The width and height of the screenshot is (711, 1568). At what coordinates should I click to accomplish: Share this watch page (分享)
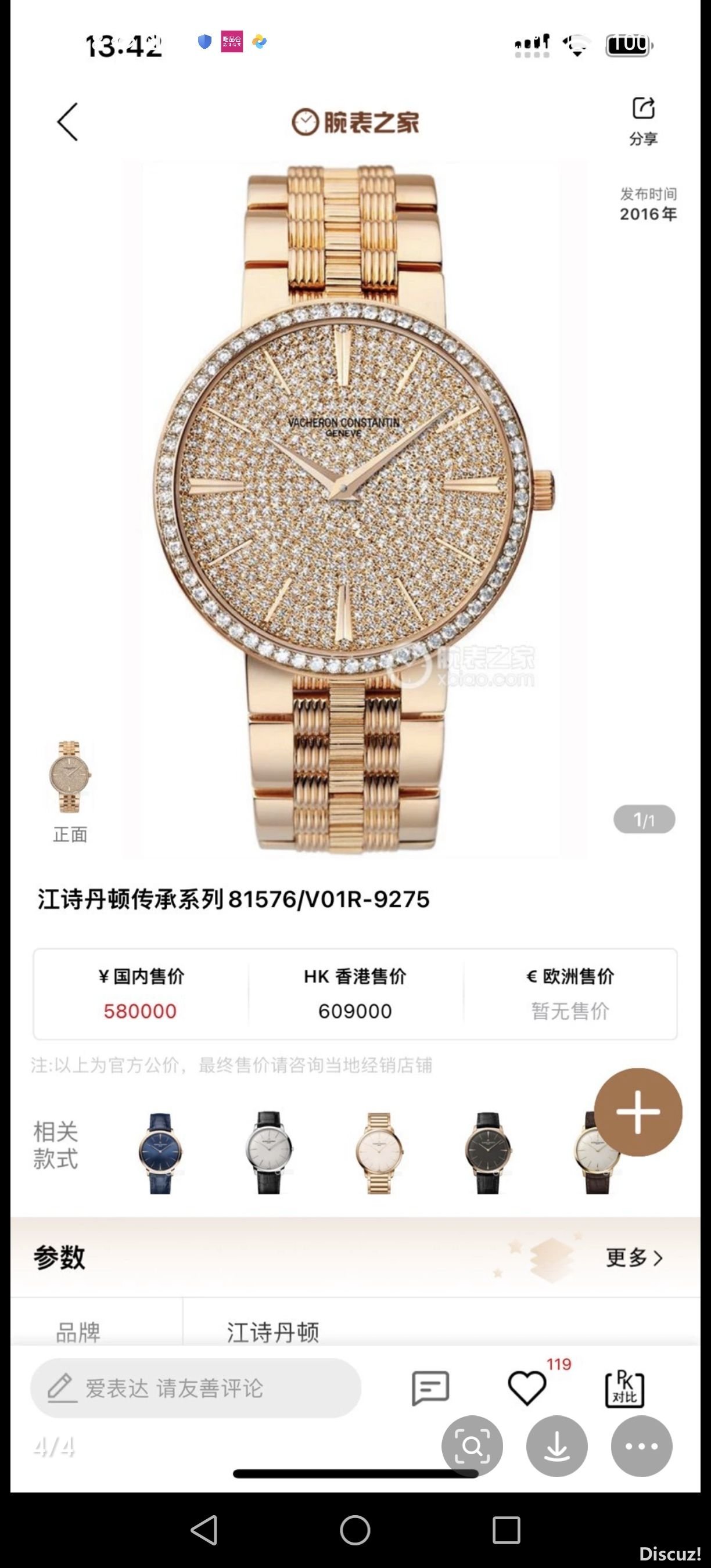[643, 121]
